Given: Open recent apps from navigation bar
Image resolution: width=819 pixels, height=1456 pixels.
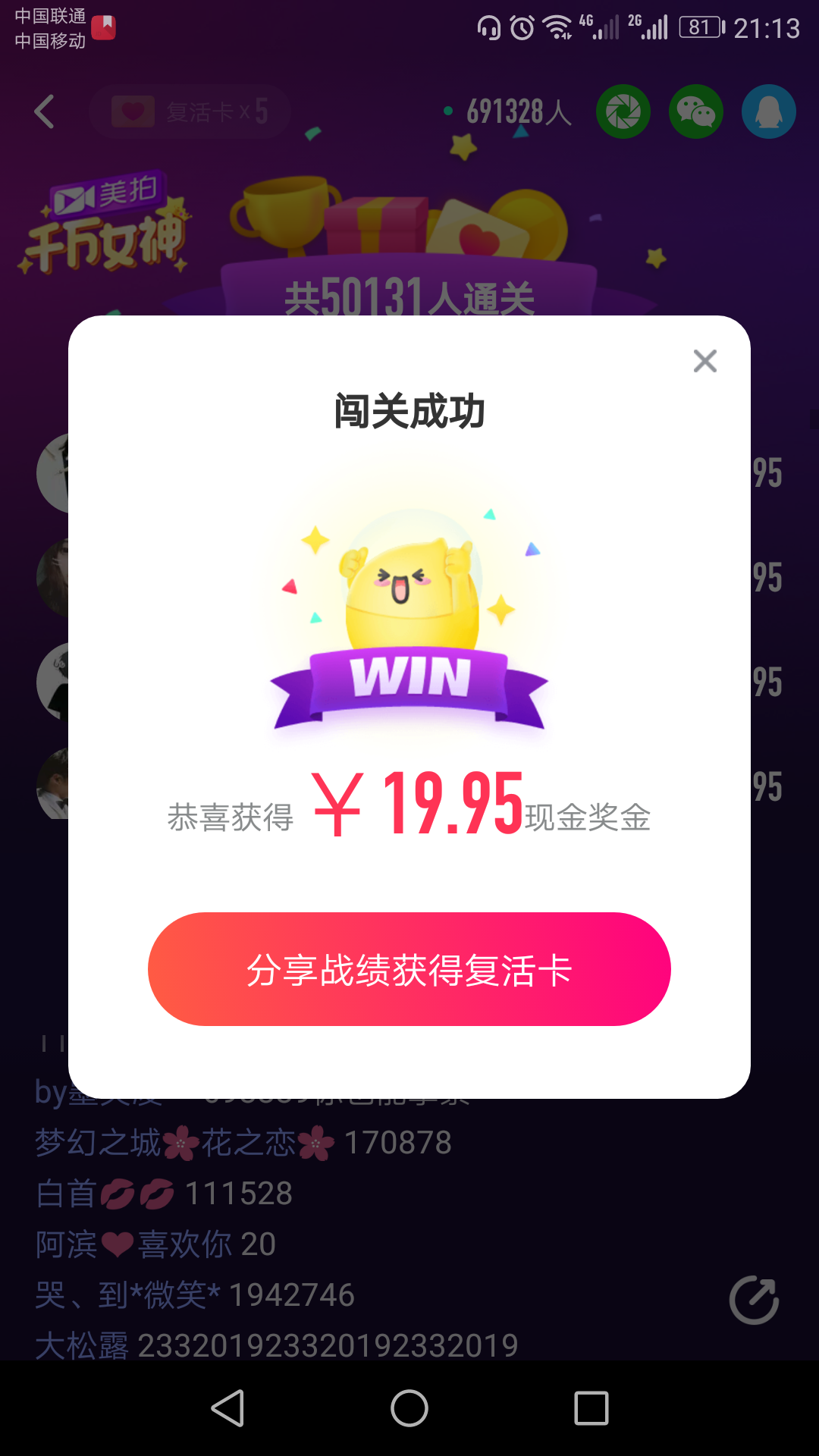Looking at the screenshot, I should tap(591, 1408).
